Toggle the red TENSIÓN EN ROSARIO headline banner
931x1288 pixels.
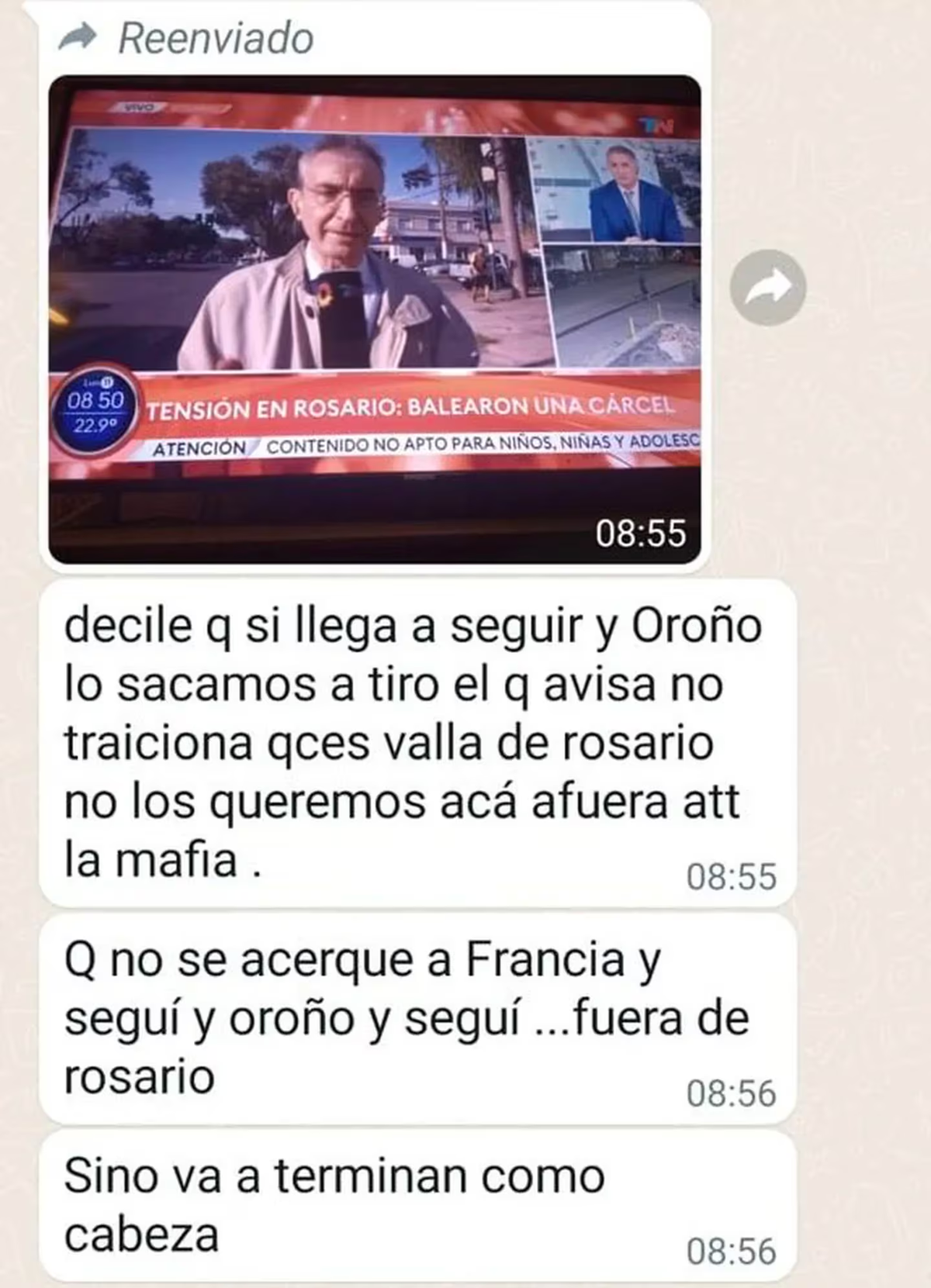411,403
